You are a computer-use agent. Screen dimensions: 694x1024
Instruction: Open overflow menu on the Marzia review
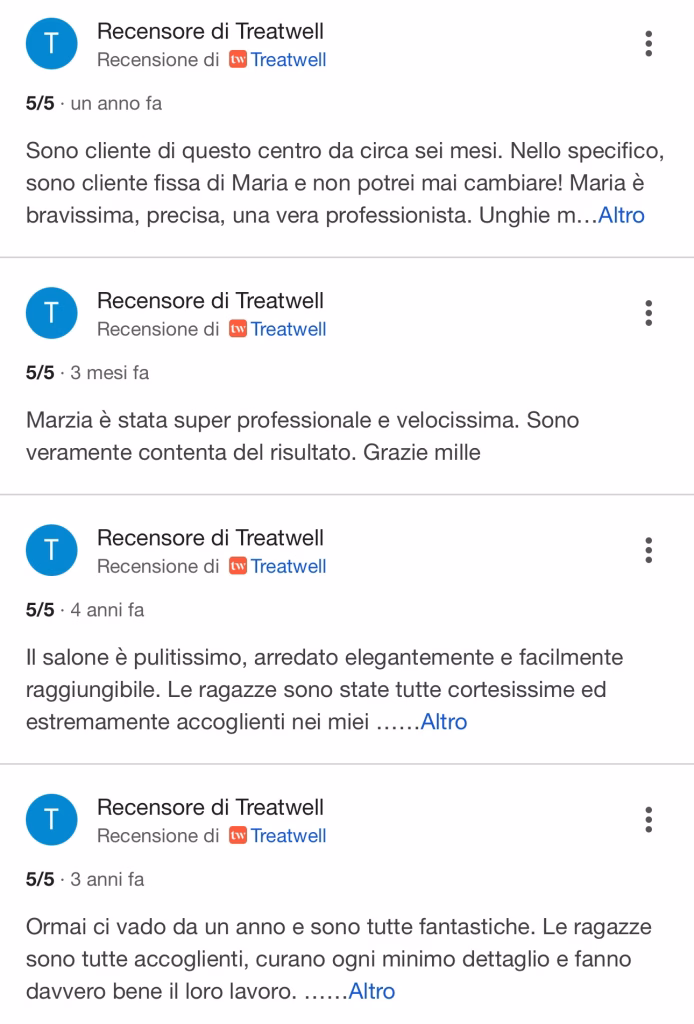649,313
